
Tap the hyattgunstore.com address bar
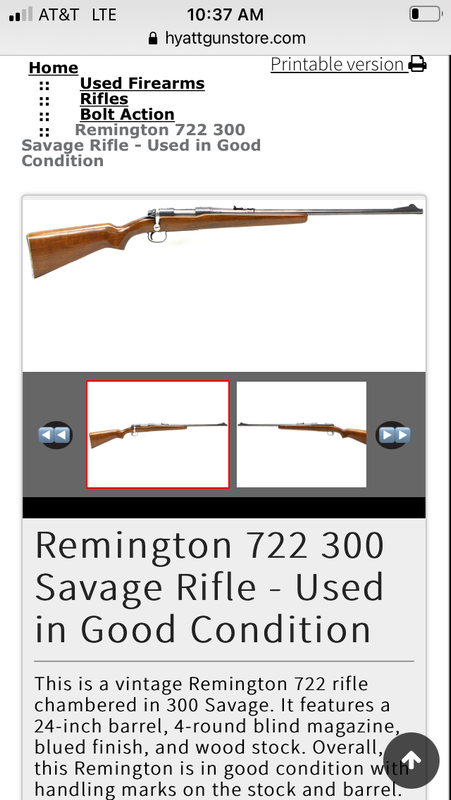point(226,38)
